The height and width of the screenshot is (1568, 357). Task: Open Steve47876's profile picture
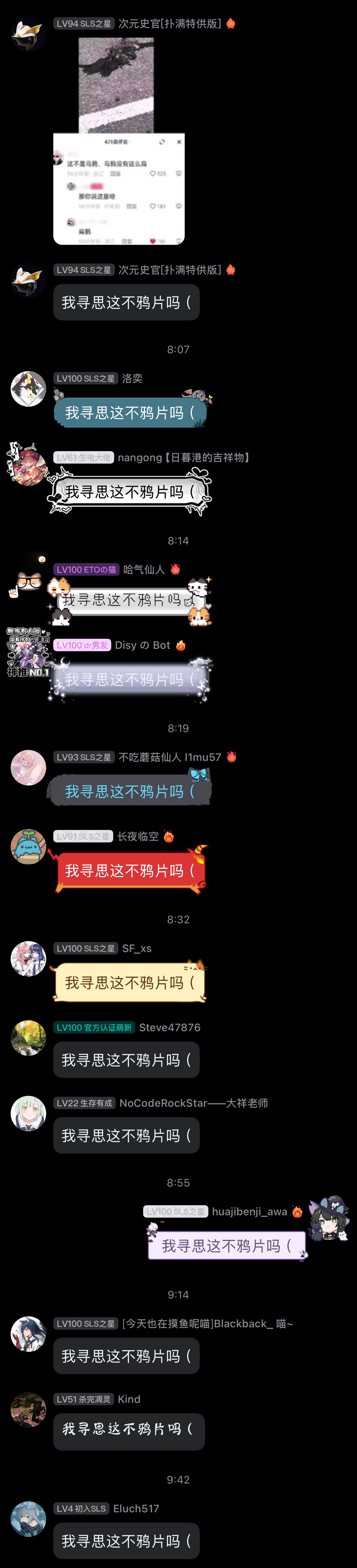click(x=29, y=1037)
